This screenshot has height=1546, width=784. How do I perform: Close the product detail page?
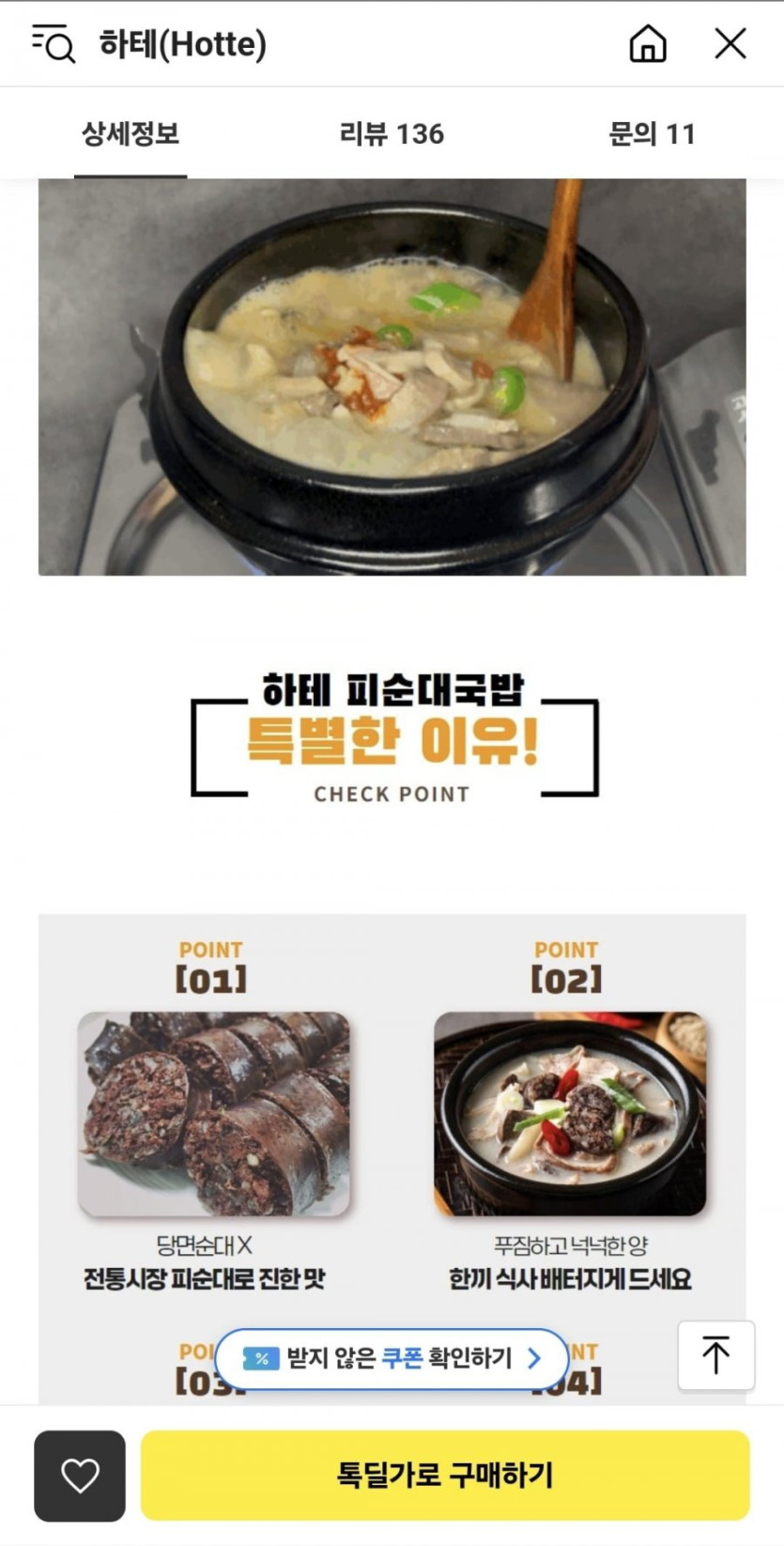coord(730,43)
